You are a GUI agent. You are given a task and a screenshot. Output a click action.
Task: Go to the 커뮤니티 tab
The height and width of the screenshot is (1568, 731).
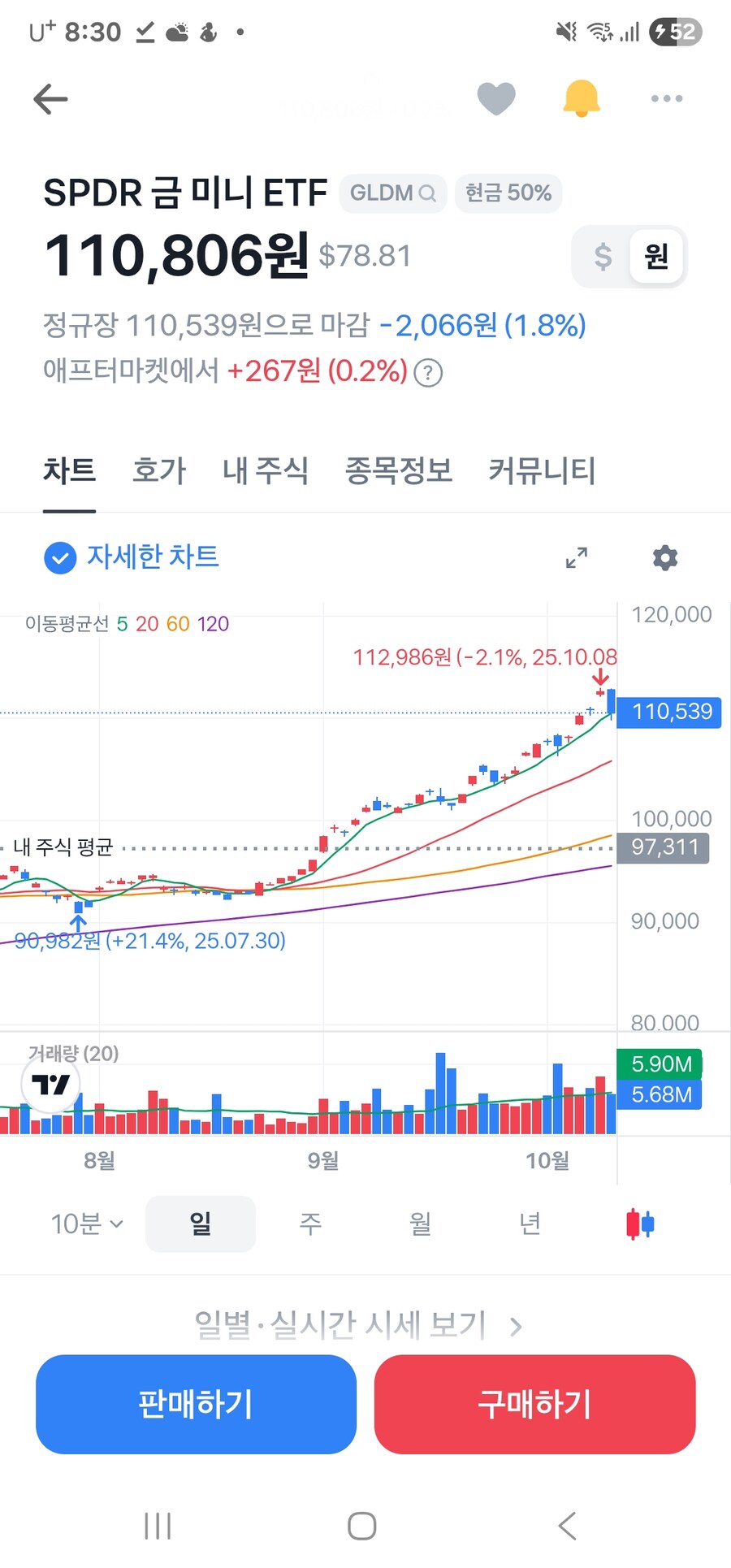pyautogui.click(x=542, y=470)
